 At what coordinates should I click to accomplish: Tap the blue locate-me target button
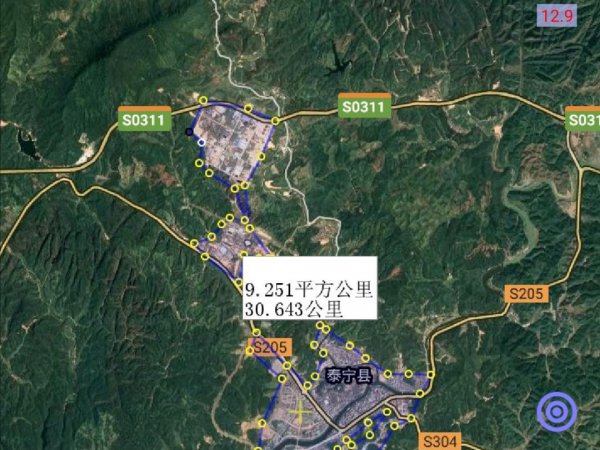tap(557, 411)
